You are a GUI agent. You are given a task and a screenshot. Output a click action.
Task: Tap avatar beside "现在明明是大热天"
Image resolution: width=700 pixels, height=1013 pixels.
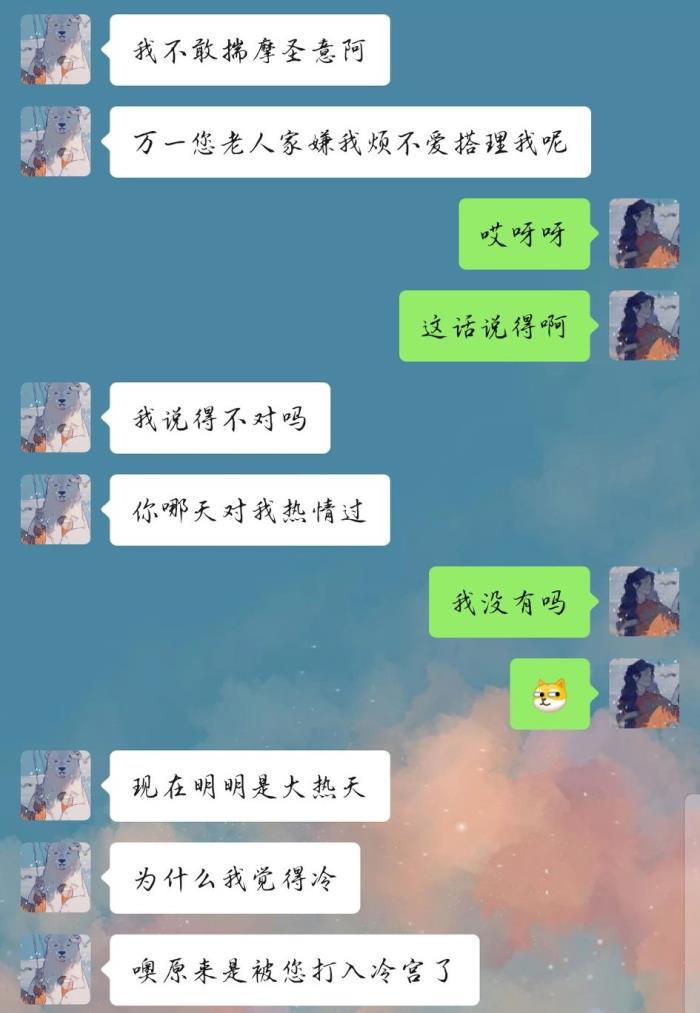pyautogui.click(x=56, y=786)
